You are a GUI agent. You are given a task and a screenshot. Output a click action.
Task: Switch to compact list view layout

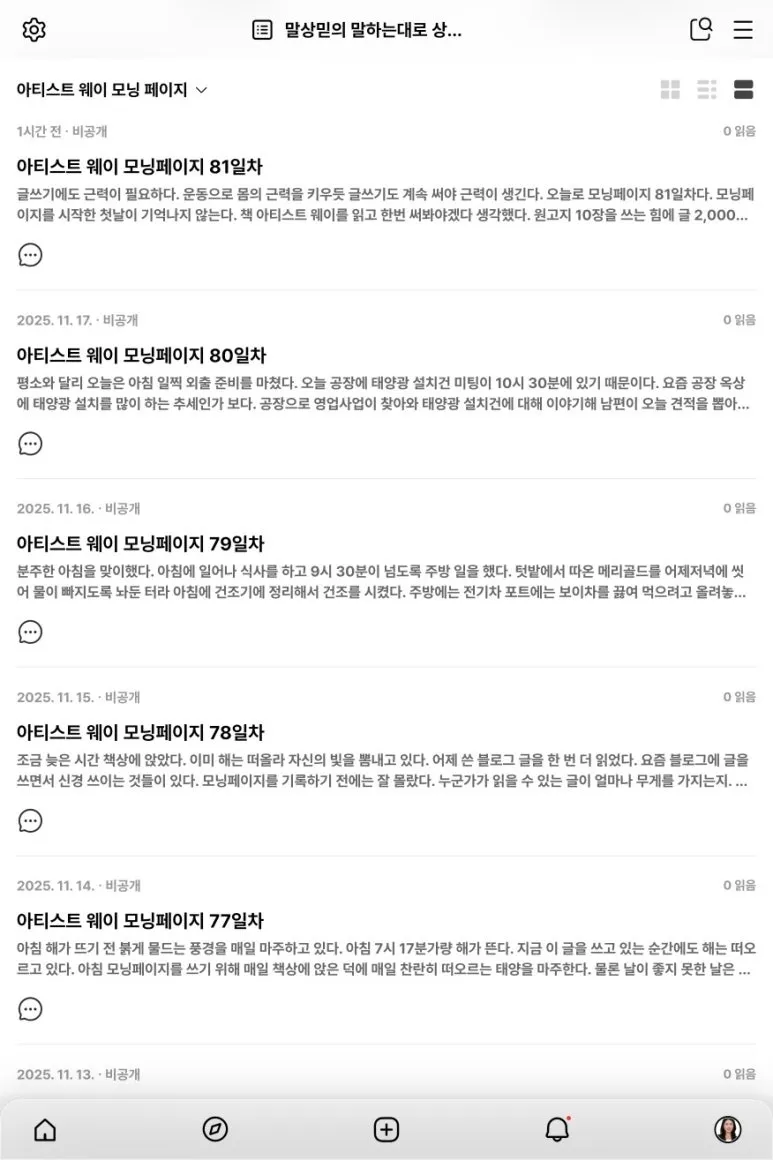[x=707, y=89]
